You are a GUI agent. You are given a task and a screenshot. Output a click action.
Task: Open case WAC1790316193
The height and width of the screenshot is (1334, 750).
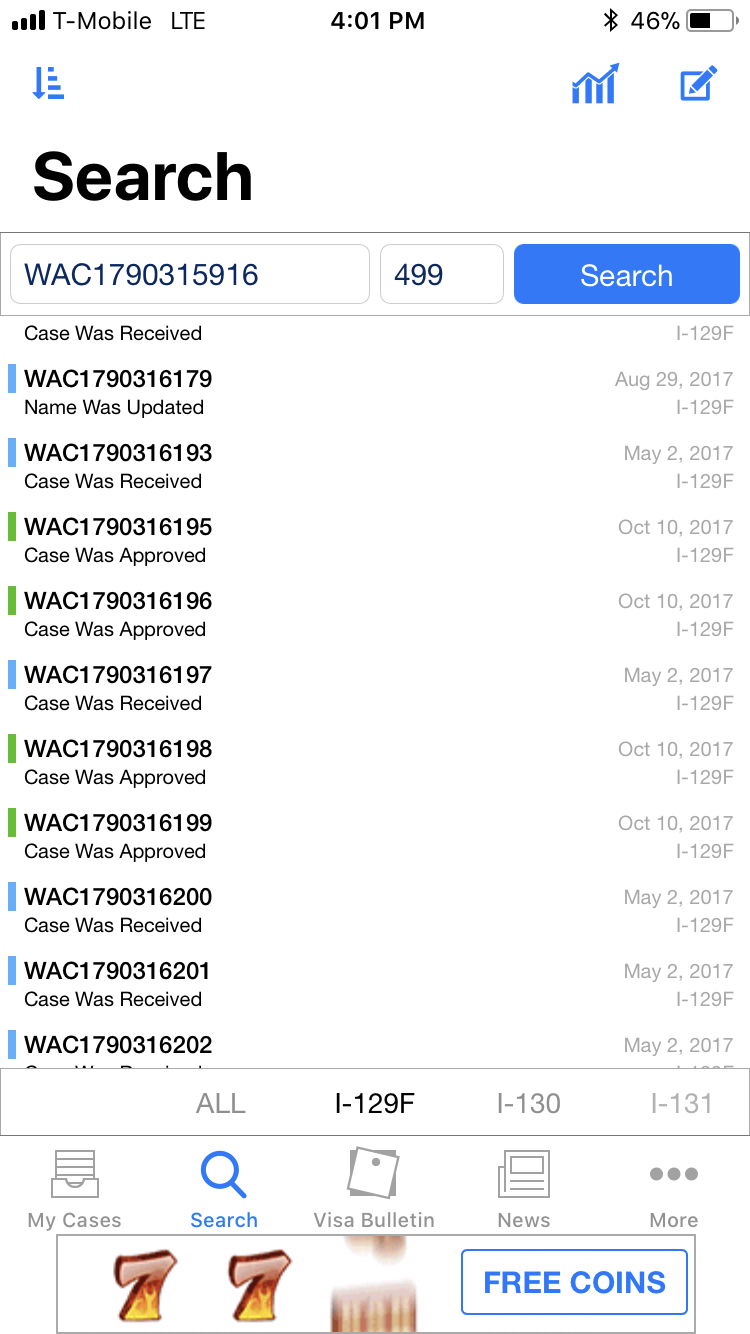click(x=375, y=467)
